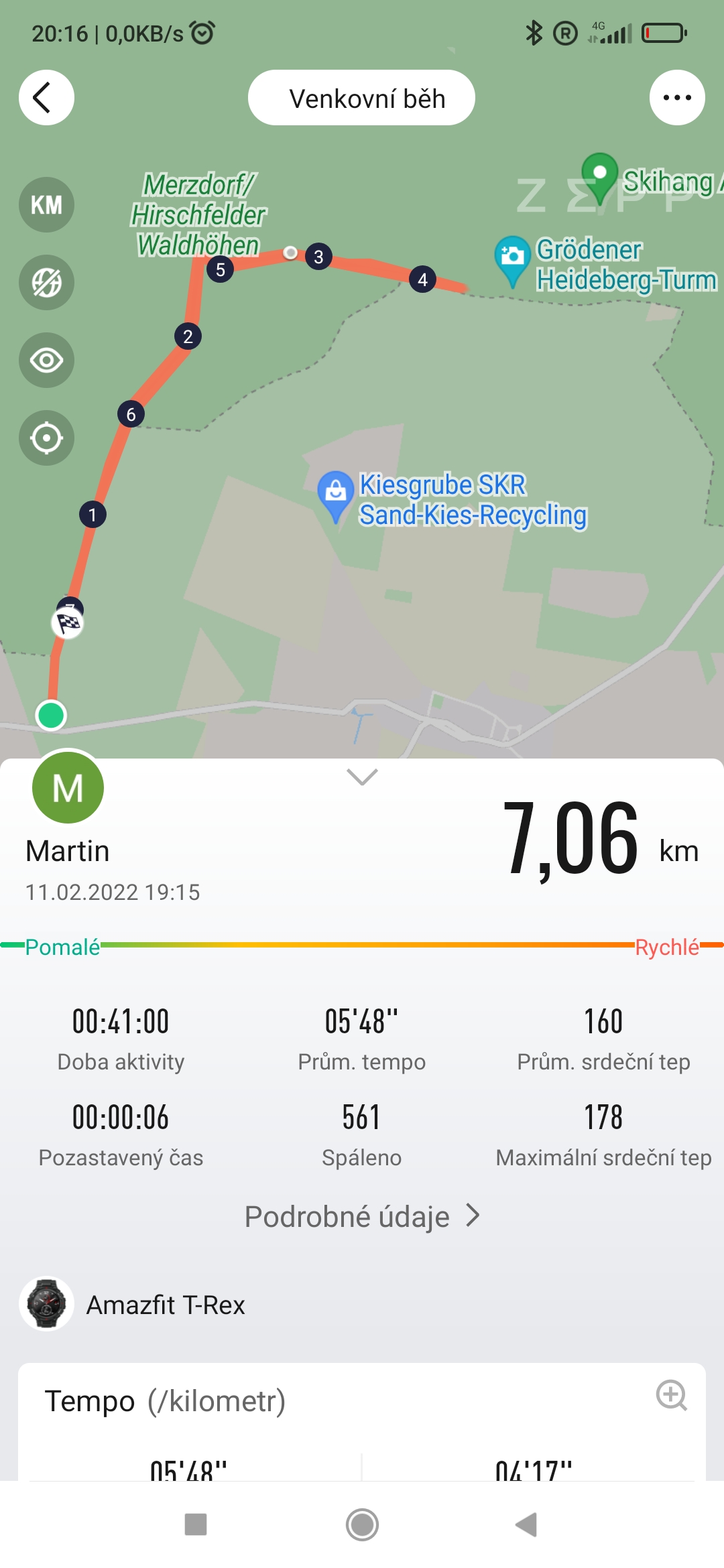Open Podrobné údaje details

coord(362,1216)
